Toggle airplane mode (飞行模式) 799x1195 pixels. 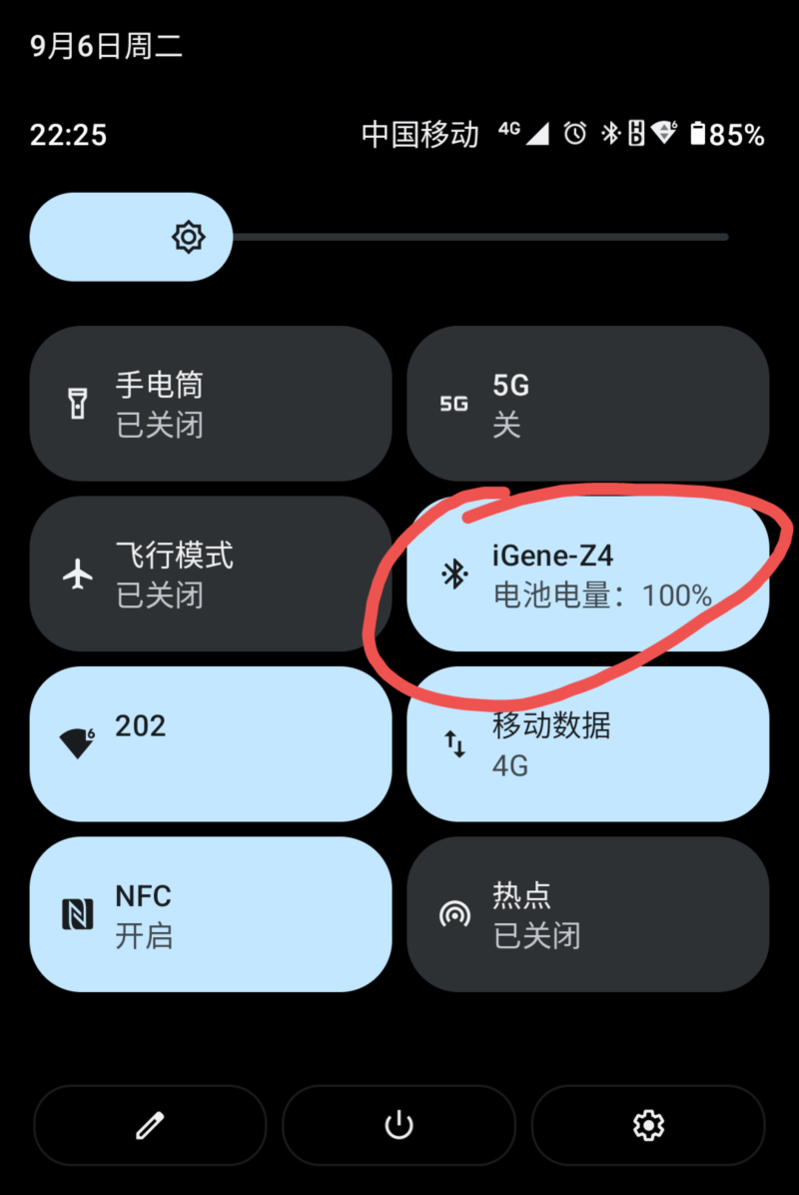coord(210,574)
